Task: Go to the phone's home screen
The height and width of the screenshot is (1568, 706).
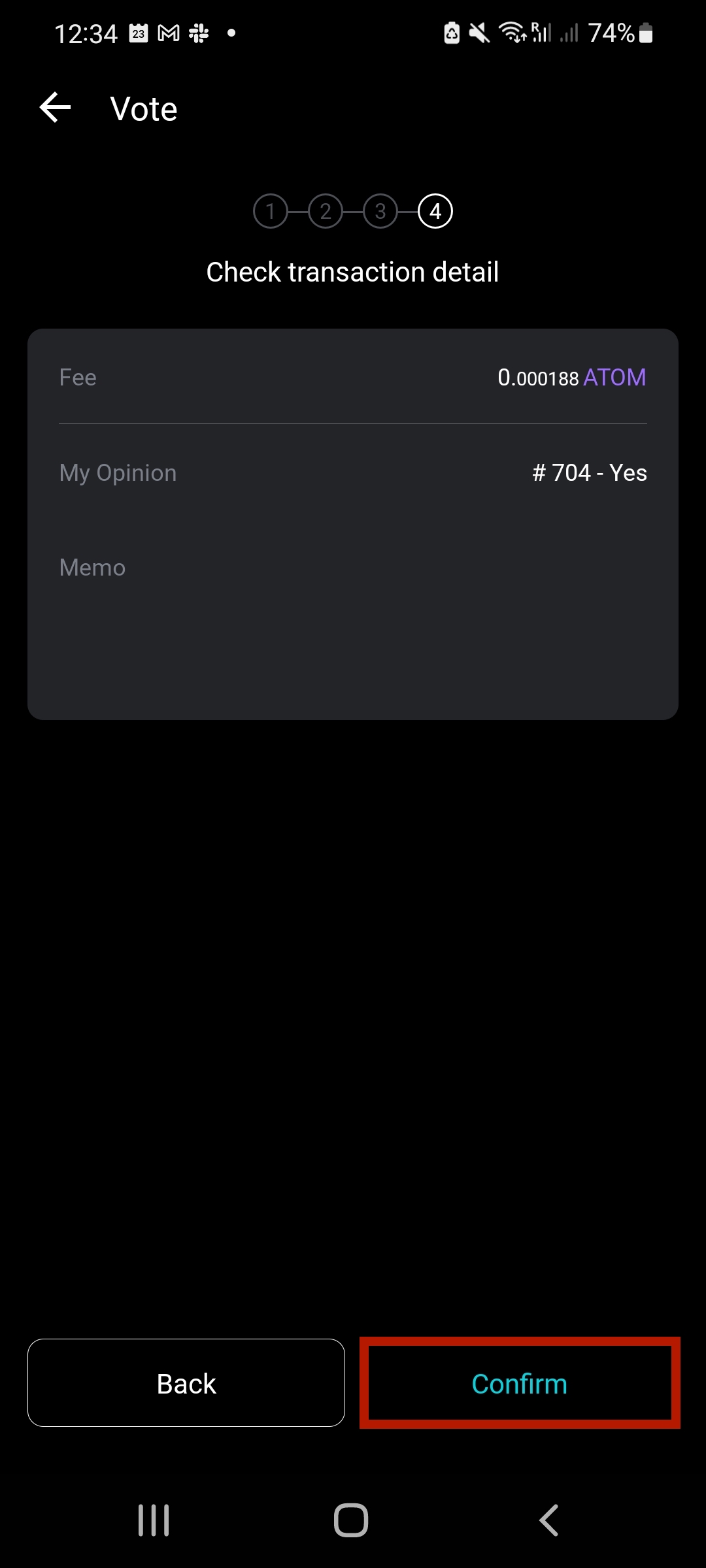Action: click(351, 1520)
